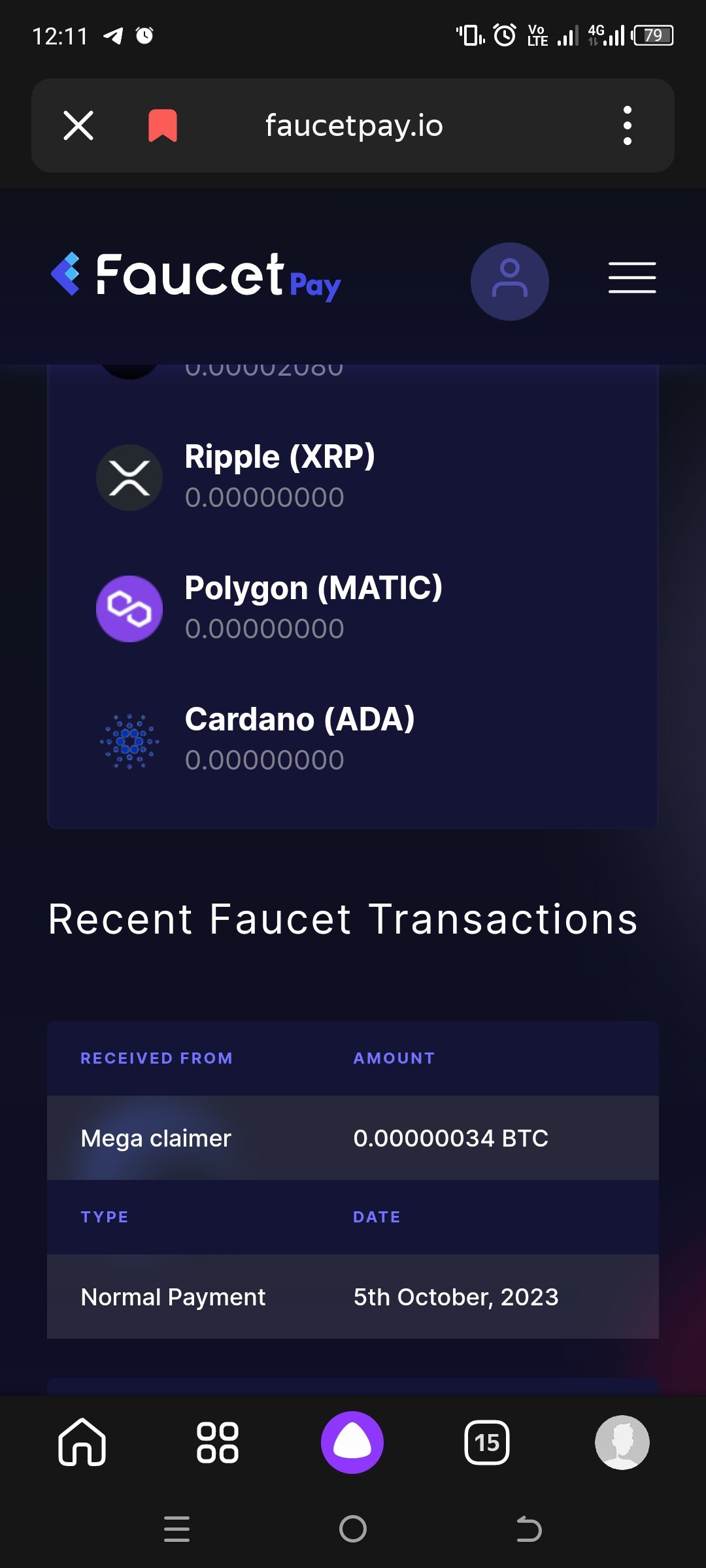This screenshot has height=1568, width=706.
Task: Go back with the system back button
Action: pos(529,1529)
